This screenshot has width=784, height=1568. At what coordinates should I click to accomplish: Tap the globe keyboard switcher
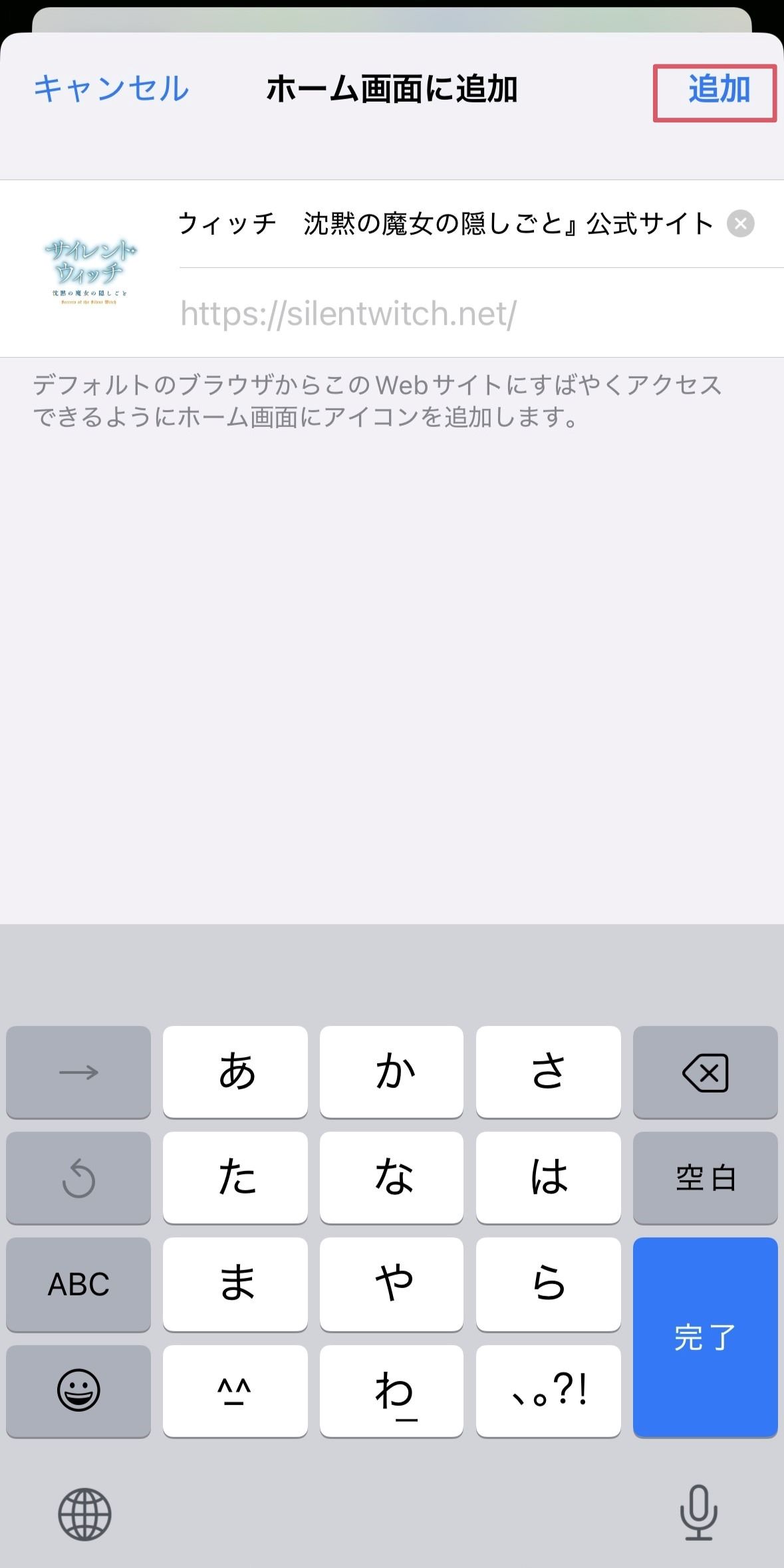[84, 1514]
